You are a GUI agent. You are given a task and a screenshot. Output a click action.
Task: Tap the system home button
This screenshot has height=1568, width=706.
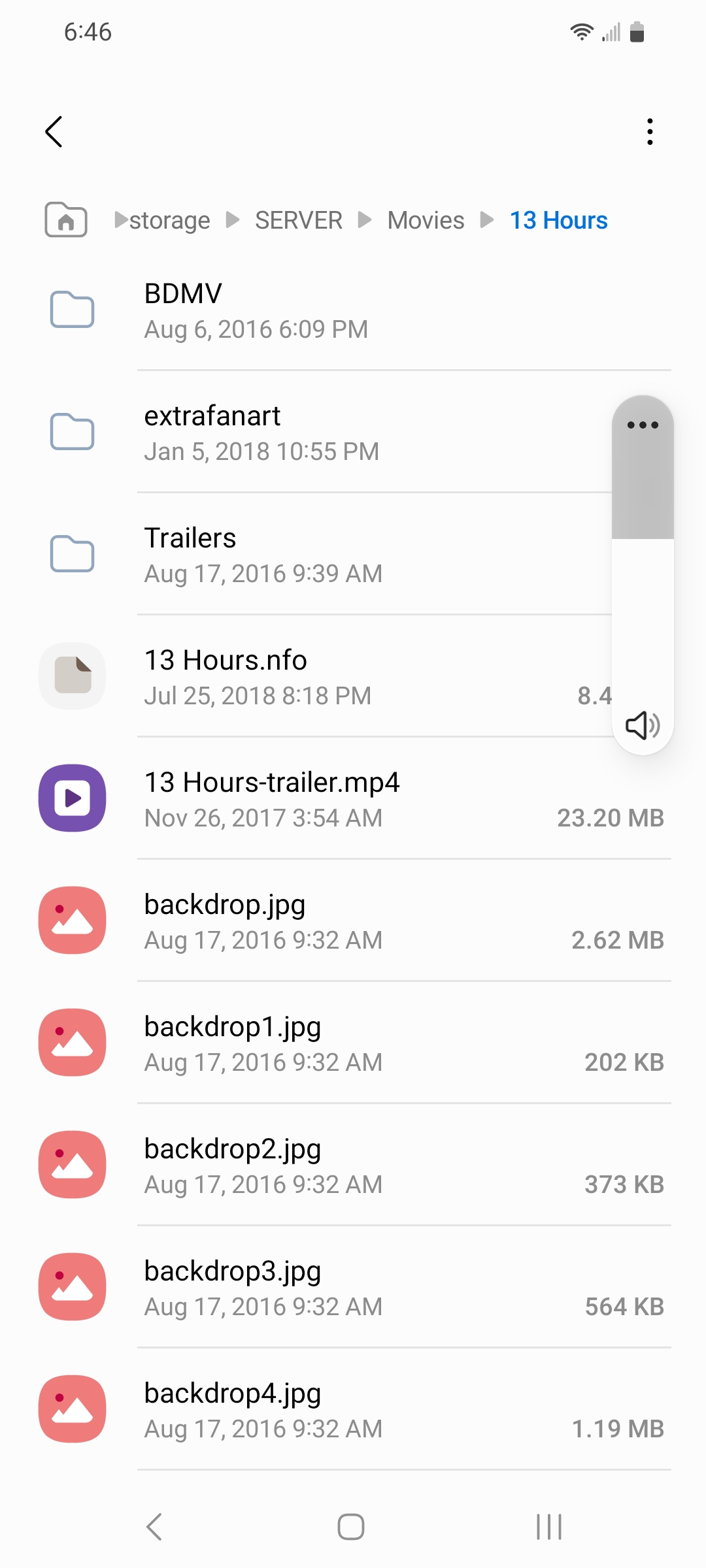[351, 1527]
